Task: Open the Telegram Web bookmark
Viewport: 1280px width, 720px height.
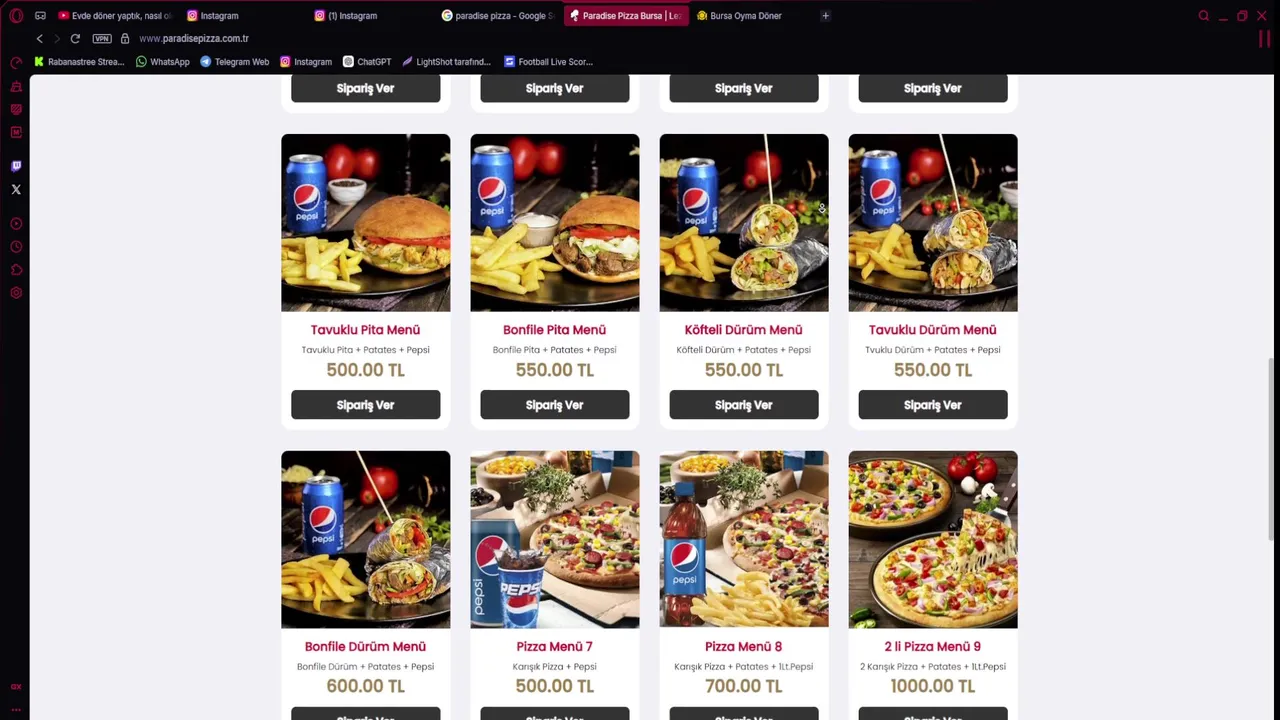Action: coord(235,62)
